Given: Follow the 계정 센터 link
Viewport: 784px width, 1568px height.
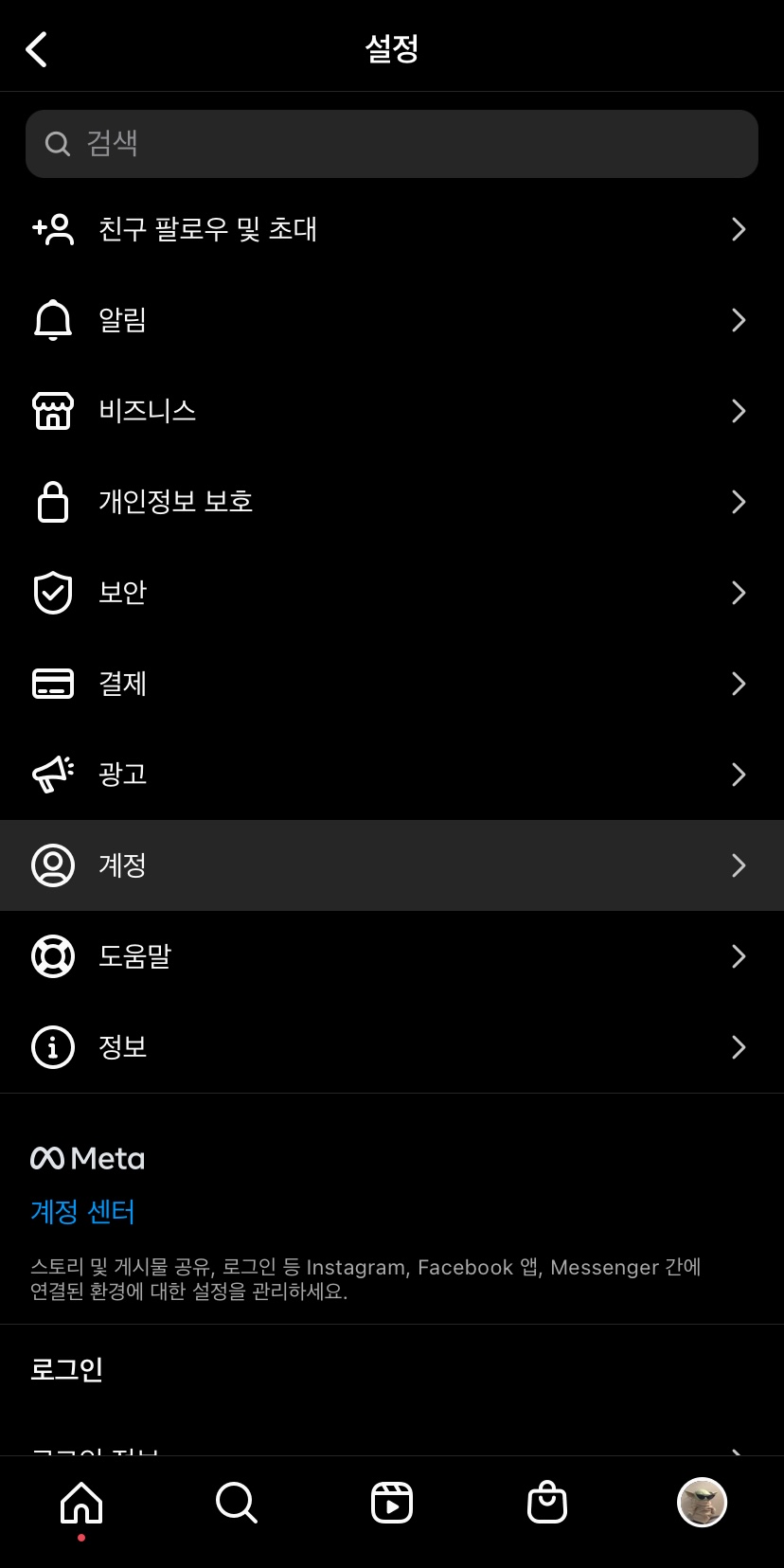Looking at the screenshot, I should pyautogui.click(x=83, y=1212).
